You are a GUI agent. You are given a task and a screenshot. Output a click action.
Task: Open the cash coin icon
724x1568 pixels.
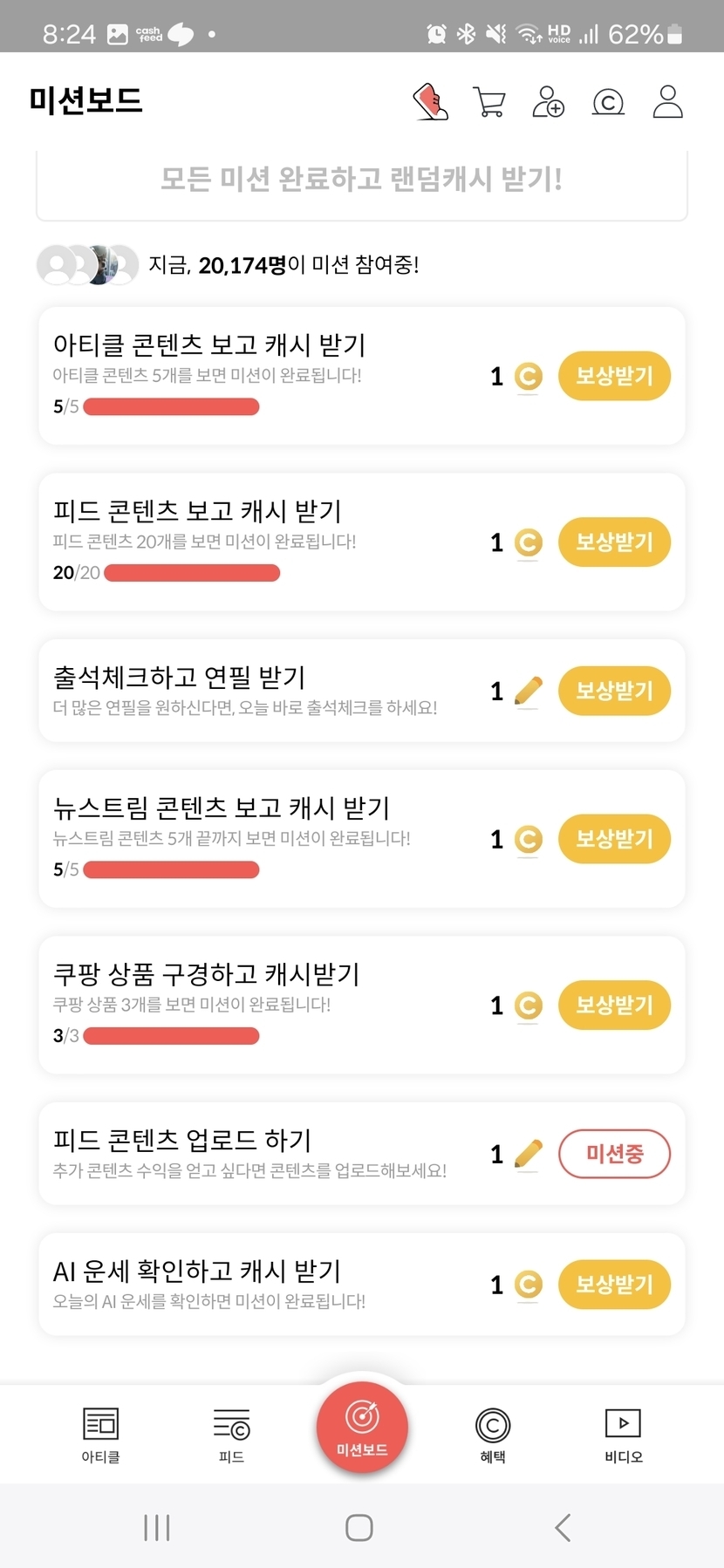coord(608,102)
